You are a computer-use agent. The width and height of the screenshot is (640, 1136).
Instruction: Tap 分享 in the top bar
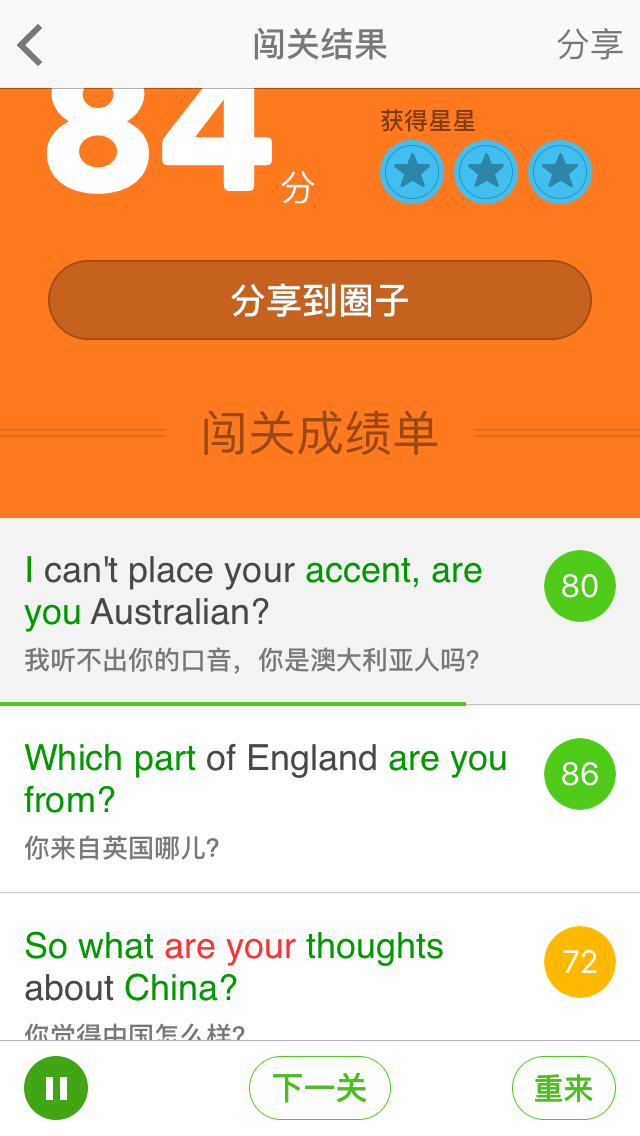click(x=589, y=45)
